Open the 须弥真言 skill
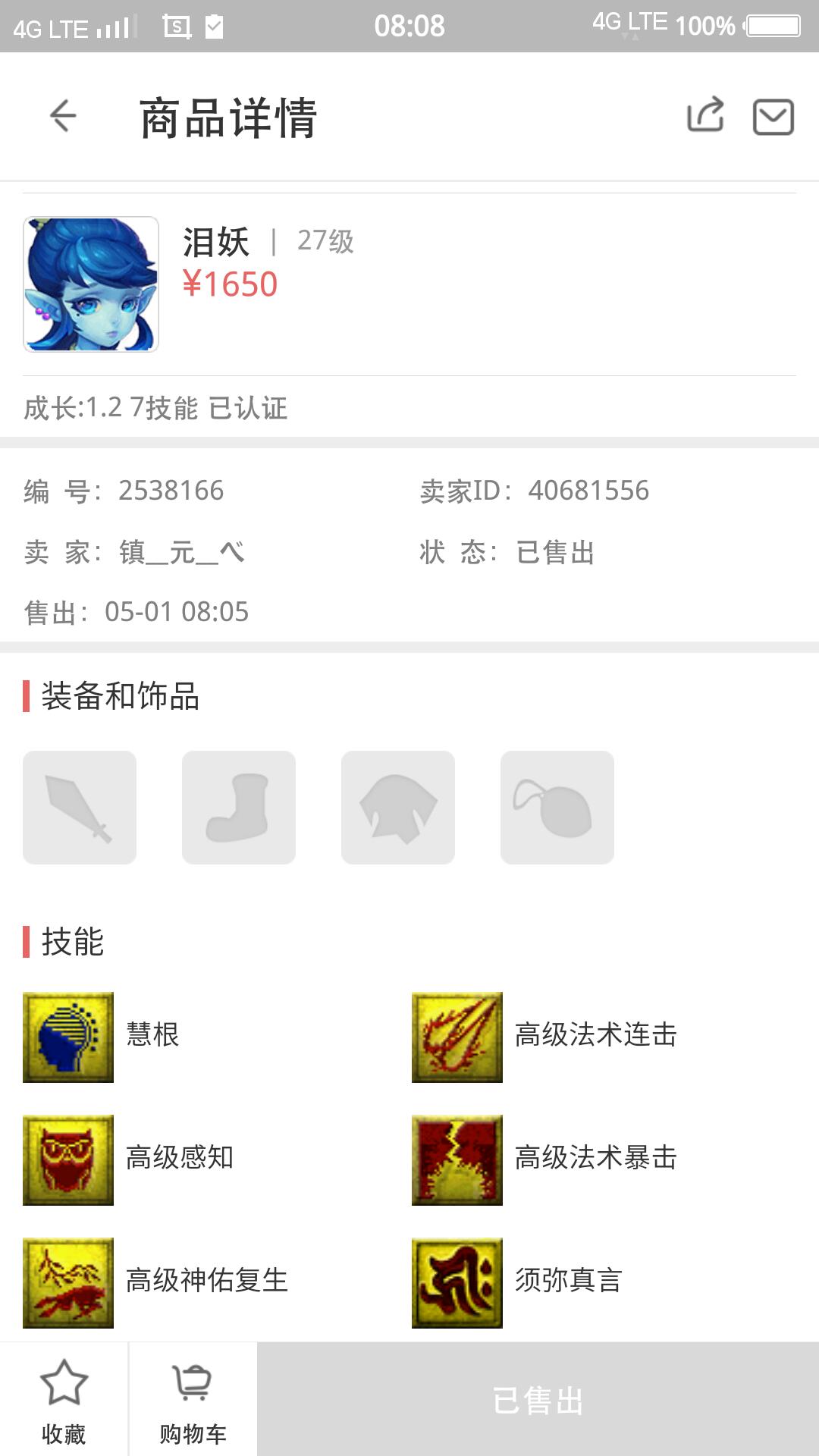This screenshot has height=1456, width=819. click(457, 1282)
